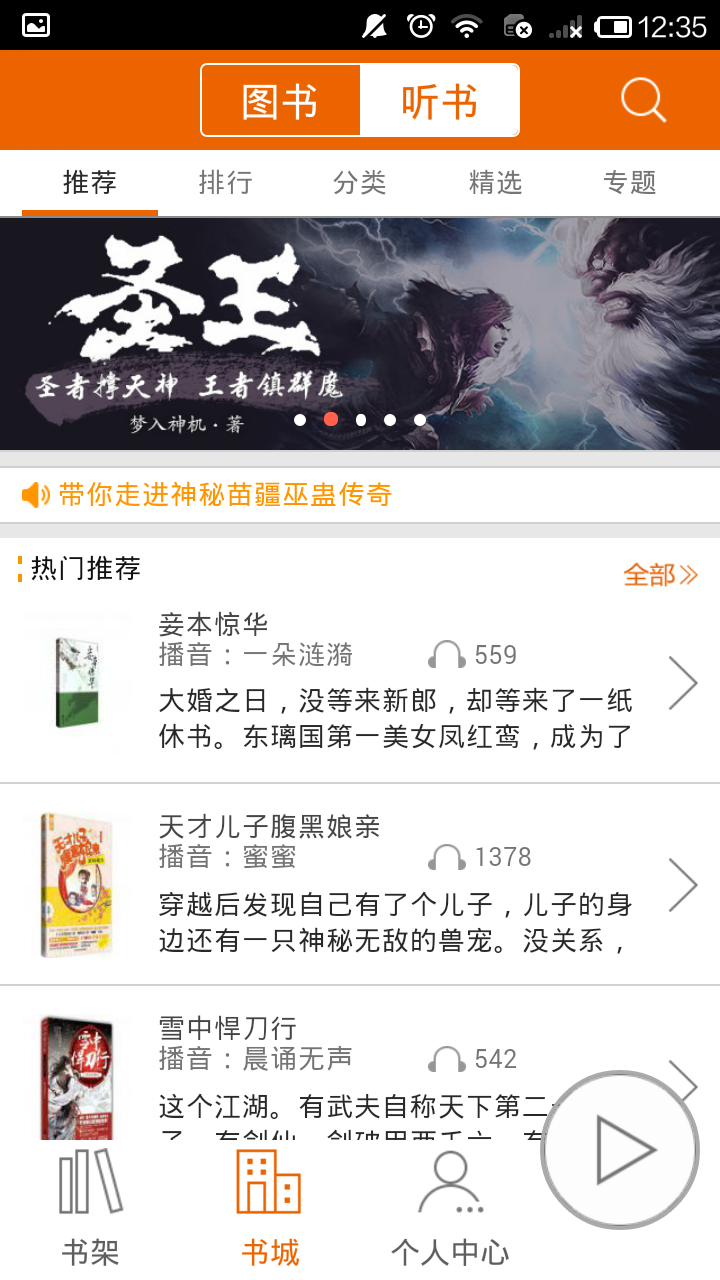
Task: Tap the floating play button
Action: pyautogui.click(x=620, y=1150)
